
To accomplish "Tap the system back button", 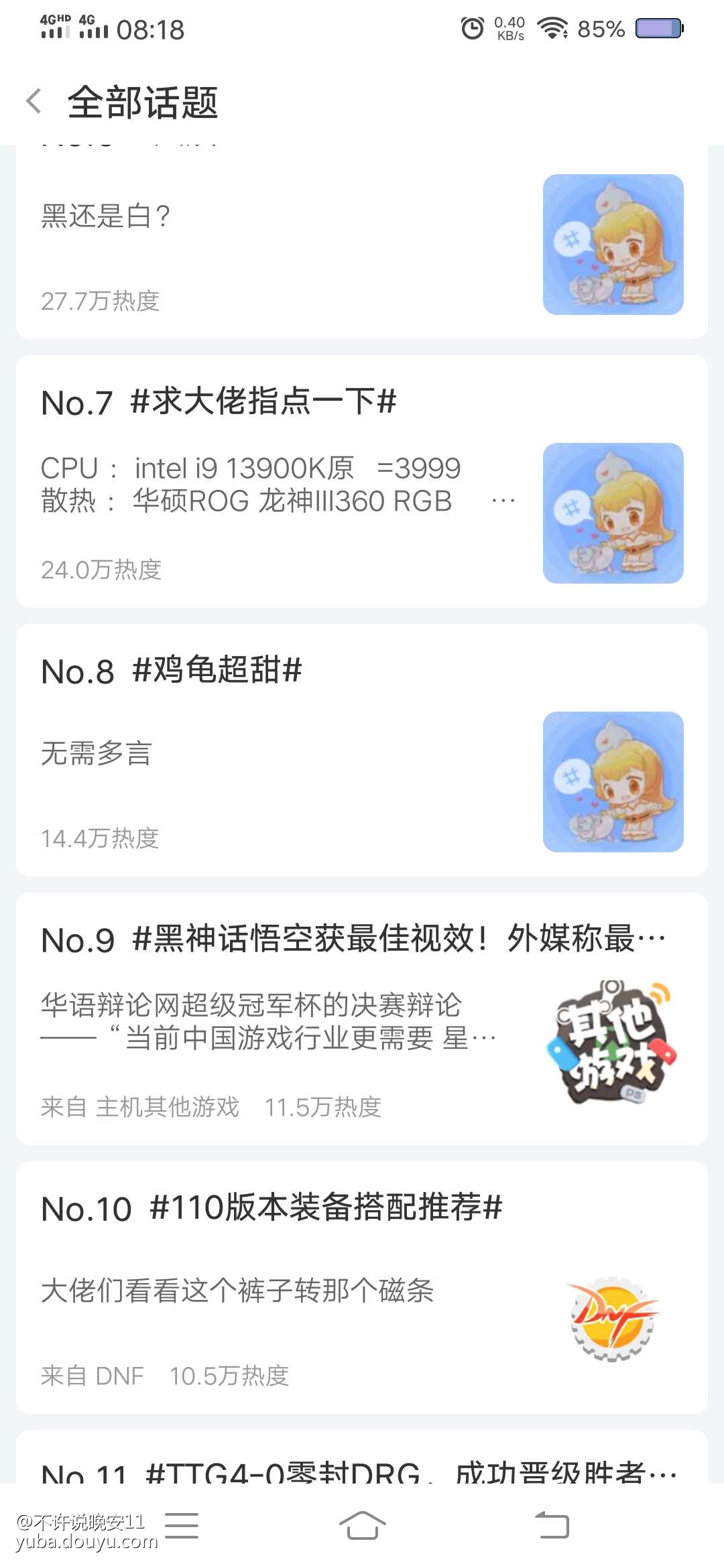I will point(552,1526).
